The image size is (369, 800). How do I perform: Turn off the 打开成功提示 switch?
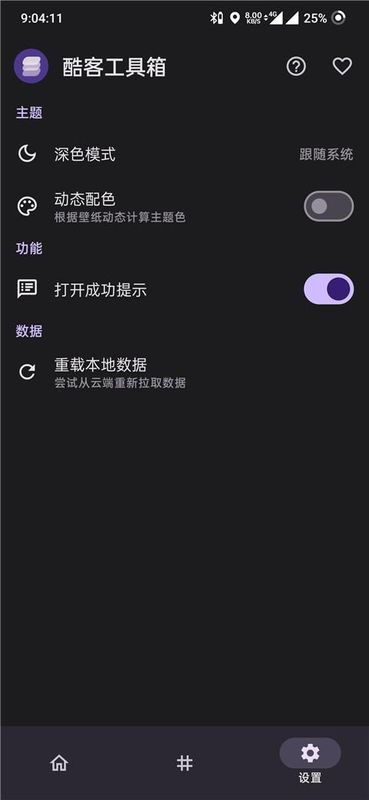pyautogui.click(x=329, y=289)
